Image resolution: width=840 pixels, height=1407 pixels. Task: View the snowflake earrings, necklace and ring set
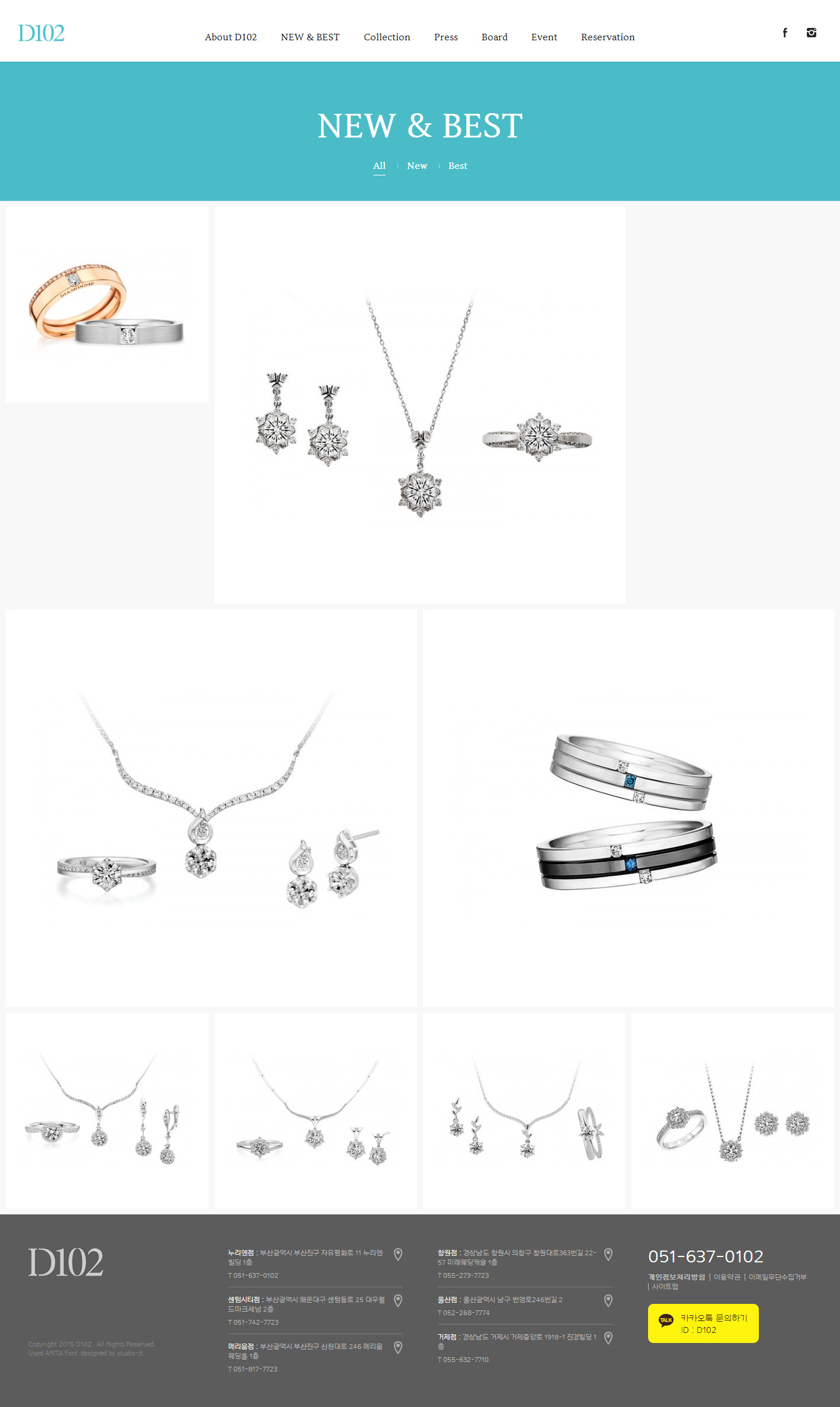click(x=419, y=405)
